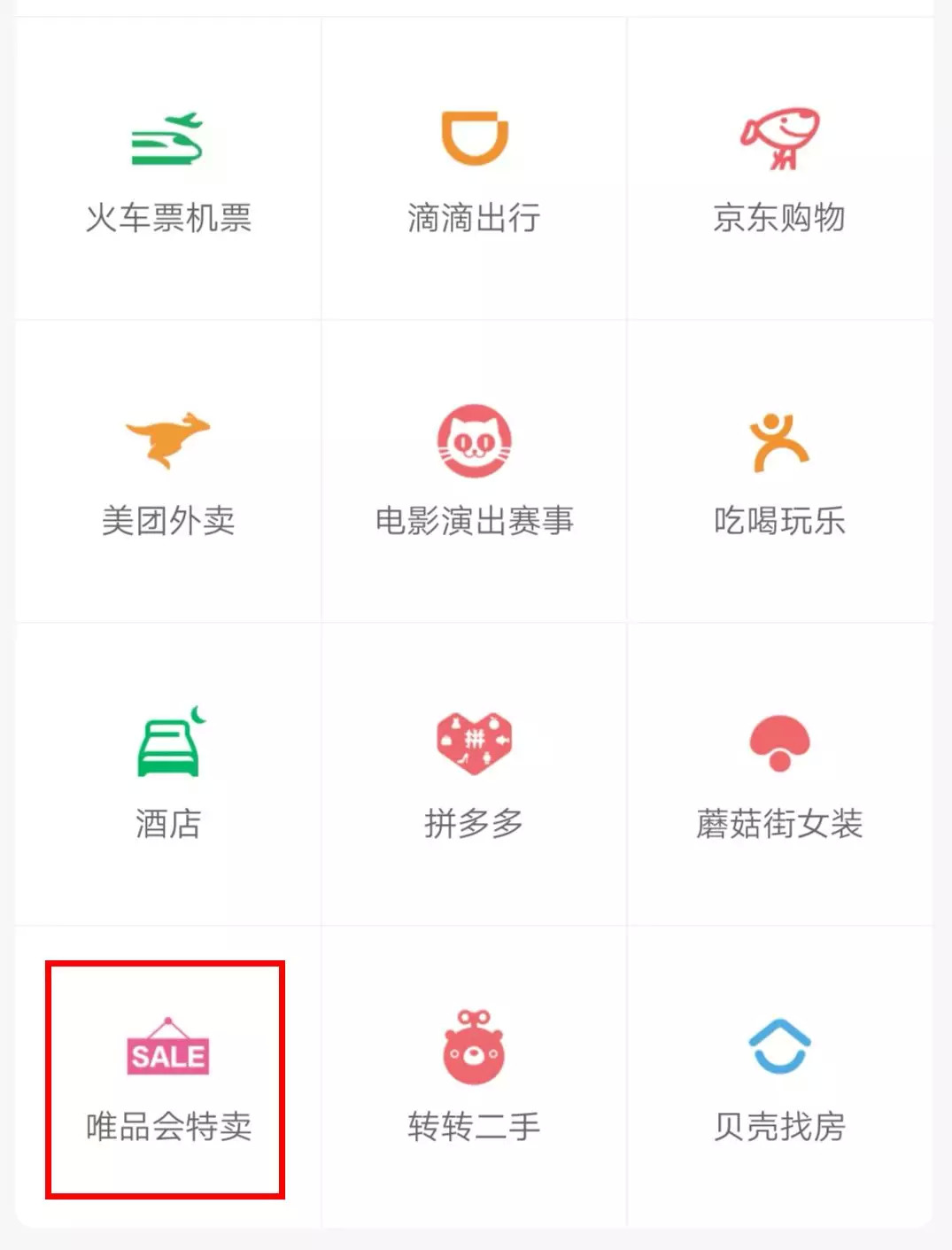This screenshot has height=1250, width=952.
Task: Open 转转二手 second-hand market
Action: [x=474, y=1078]
